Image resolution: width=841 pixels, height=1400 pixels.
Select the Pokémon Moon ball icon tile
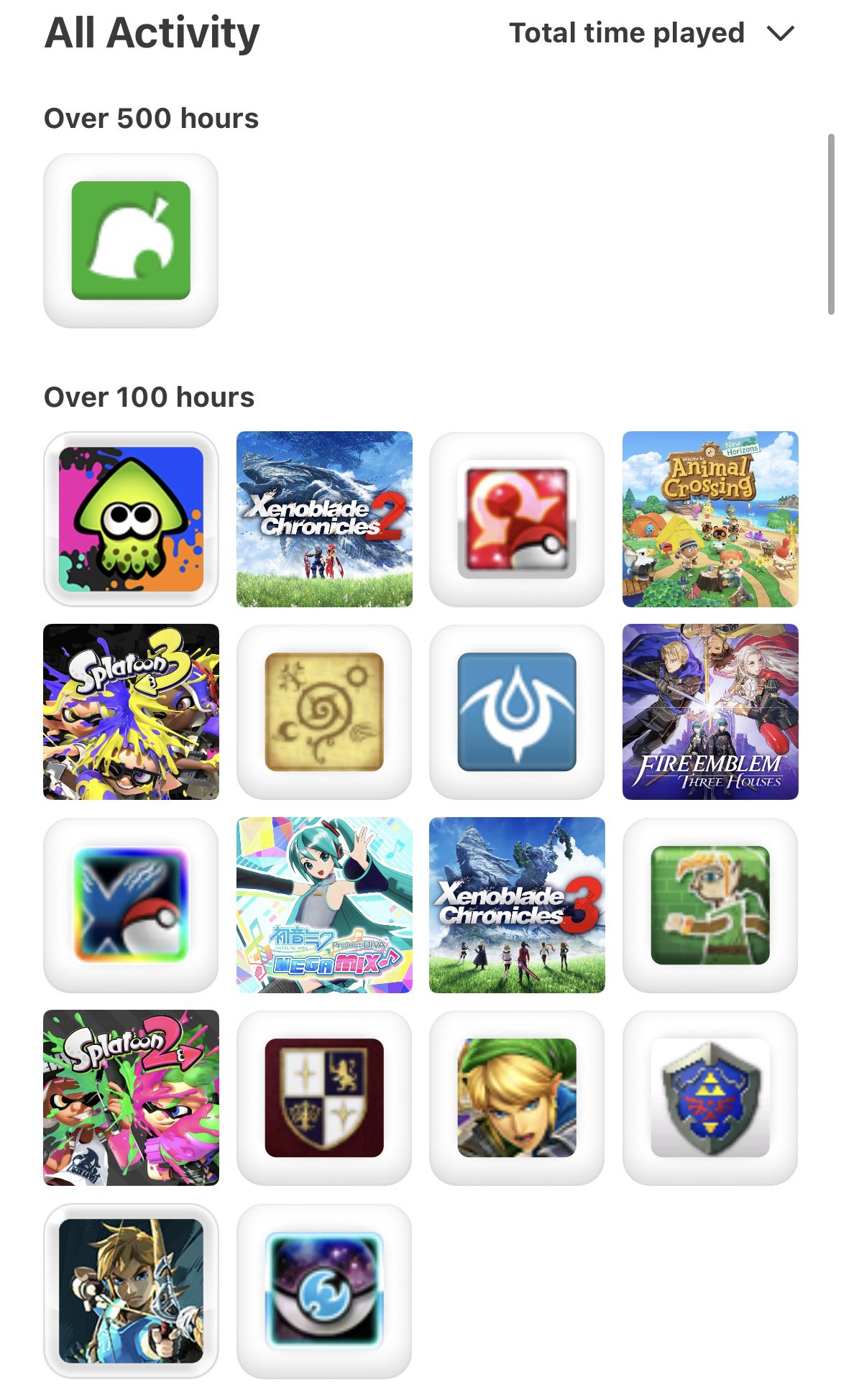click(324, 1291)
